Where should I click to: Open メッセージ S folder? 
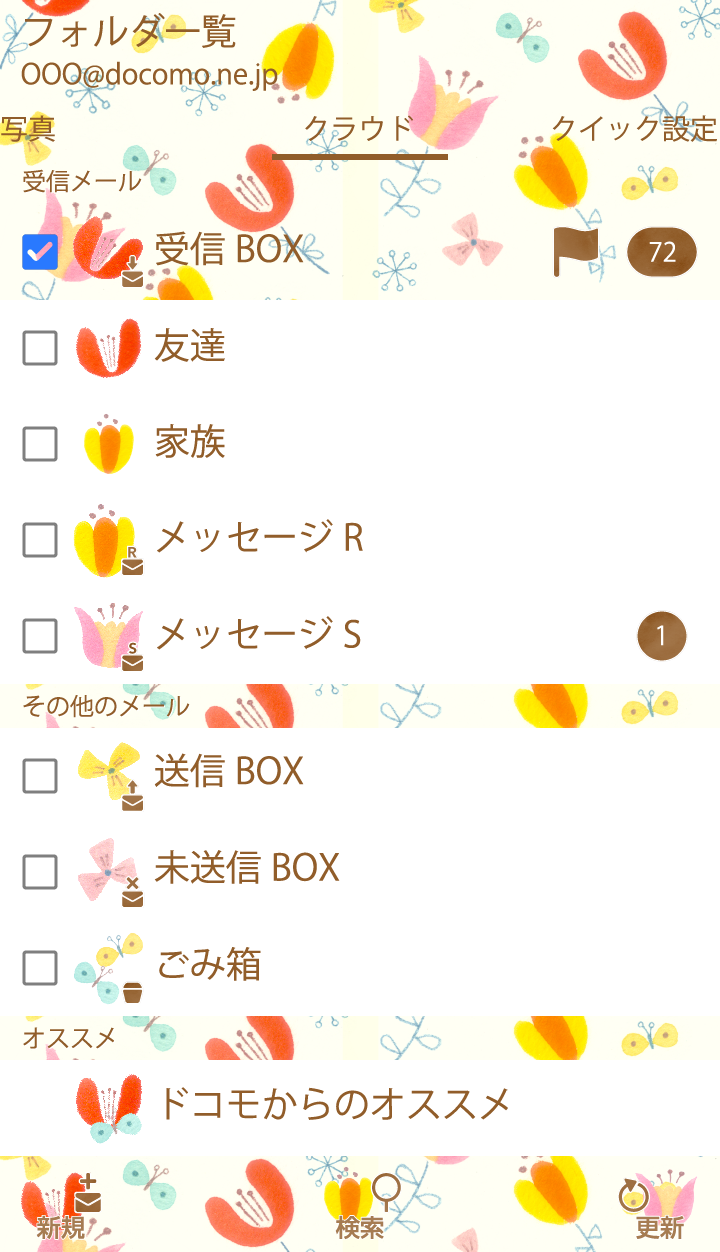[x=257, y=634]
